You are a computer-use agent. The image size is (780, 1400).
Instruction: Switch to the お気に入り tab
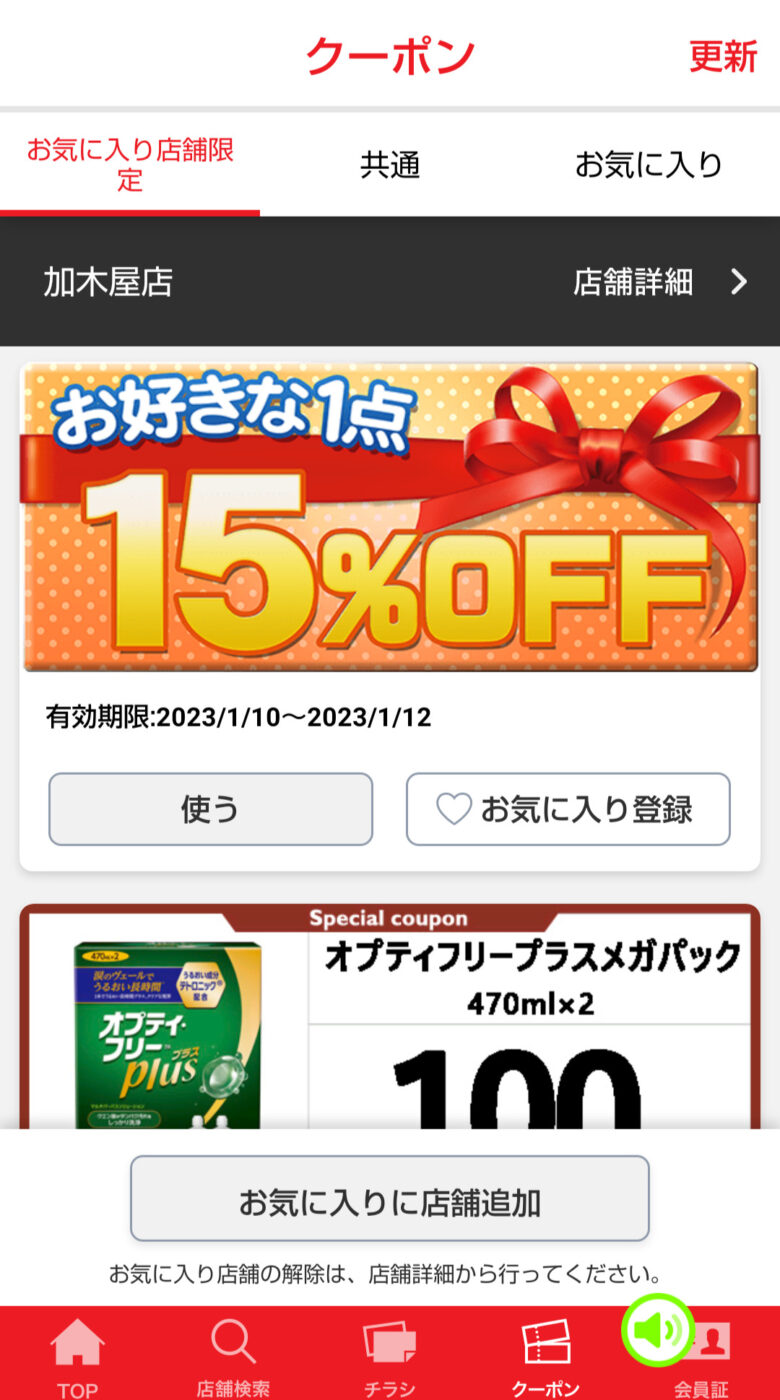click(648, 165)
